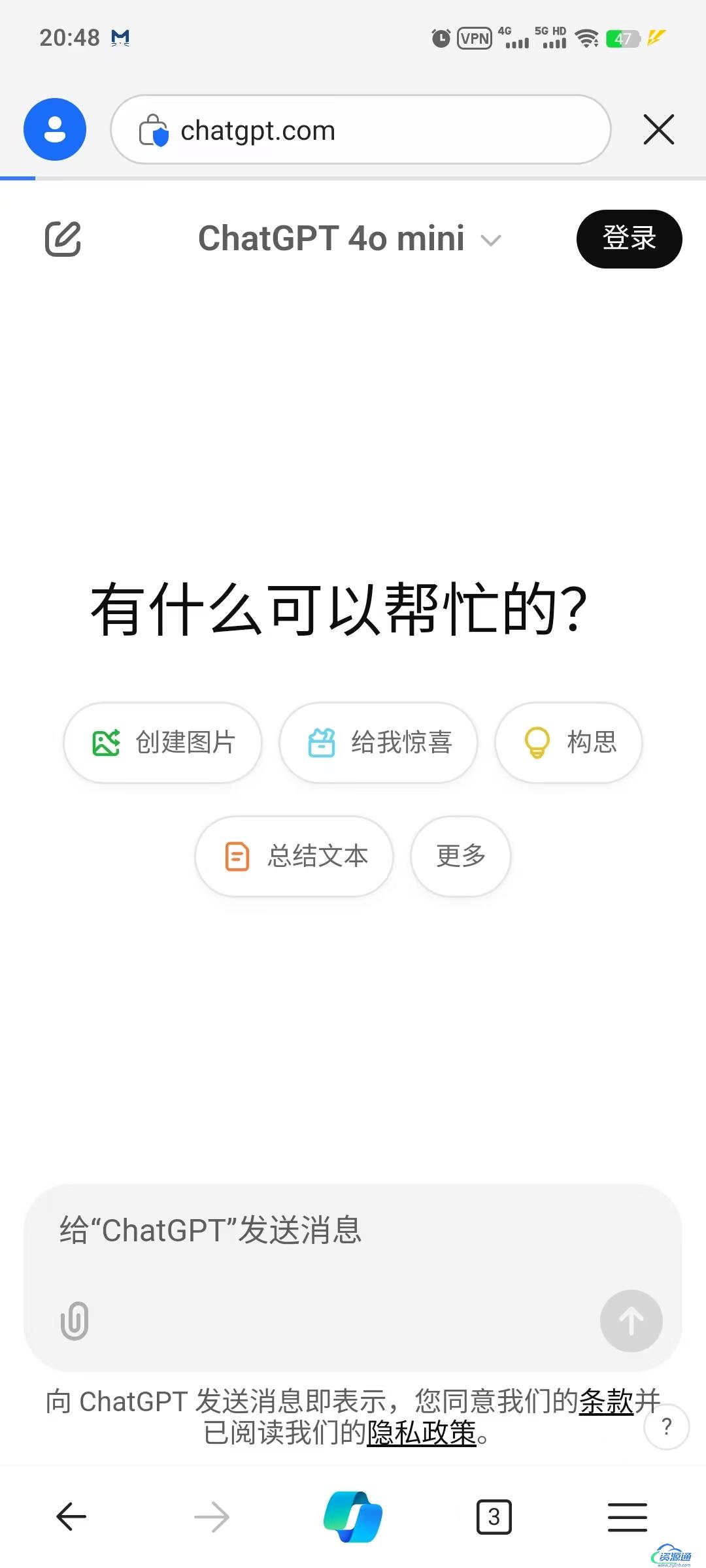This screenshot has height=1568, width=706.
Task: Open the 隐私政策 privacy policy link
Action: (x=422, y=1434)
